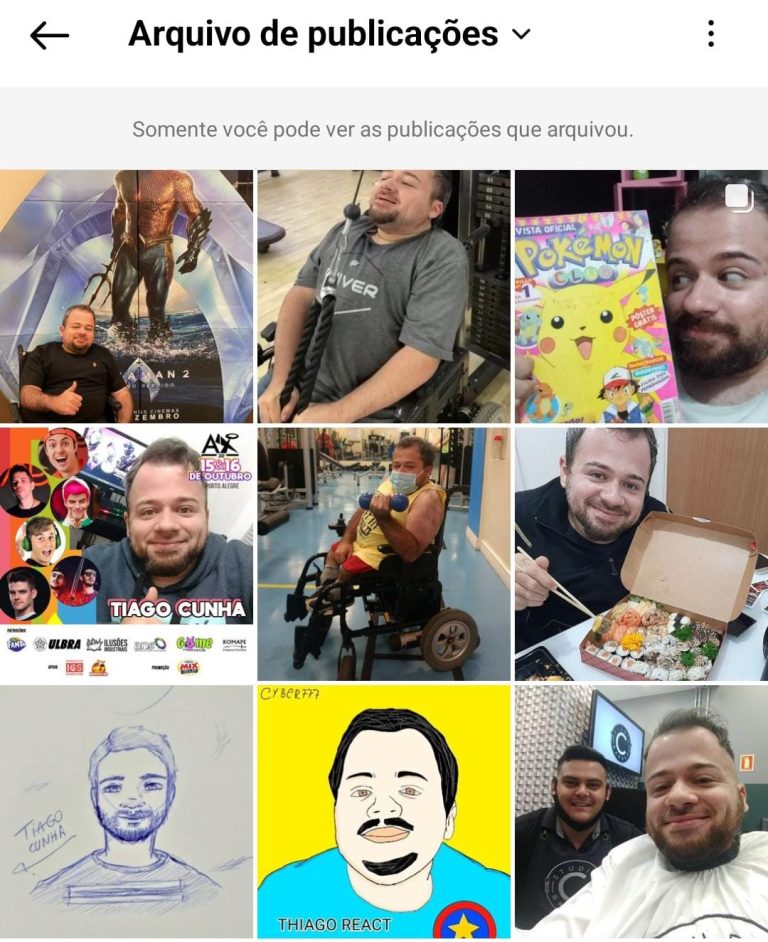Viewport: 768px width, 942px height.
Task: Open the Pokémon magazine post
Action: click(641, 296)
